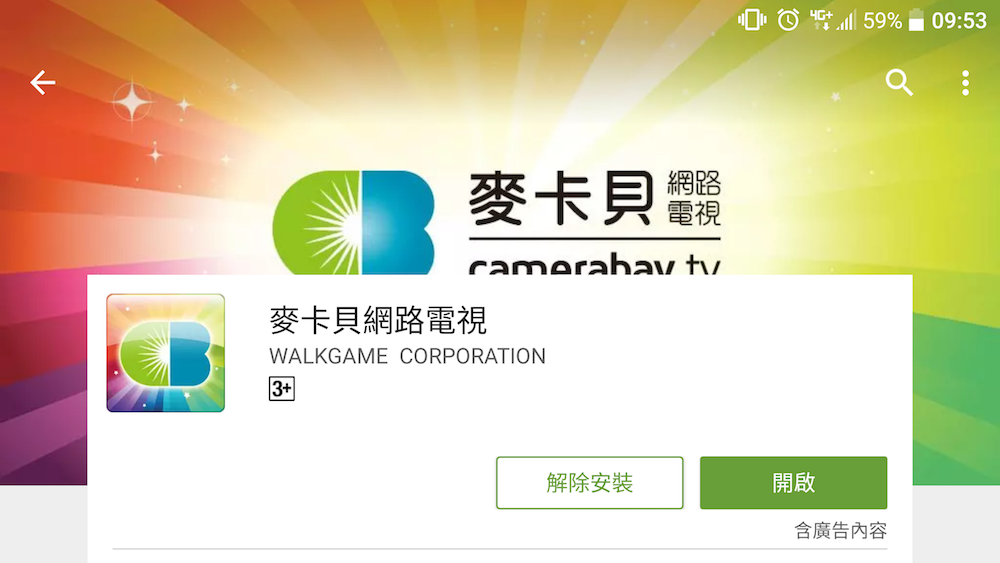1000x563 pixels.
Task: Open the app with the 開啟 button
Action: click(x=793, y=483)
